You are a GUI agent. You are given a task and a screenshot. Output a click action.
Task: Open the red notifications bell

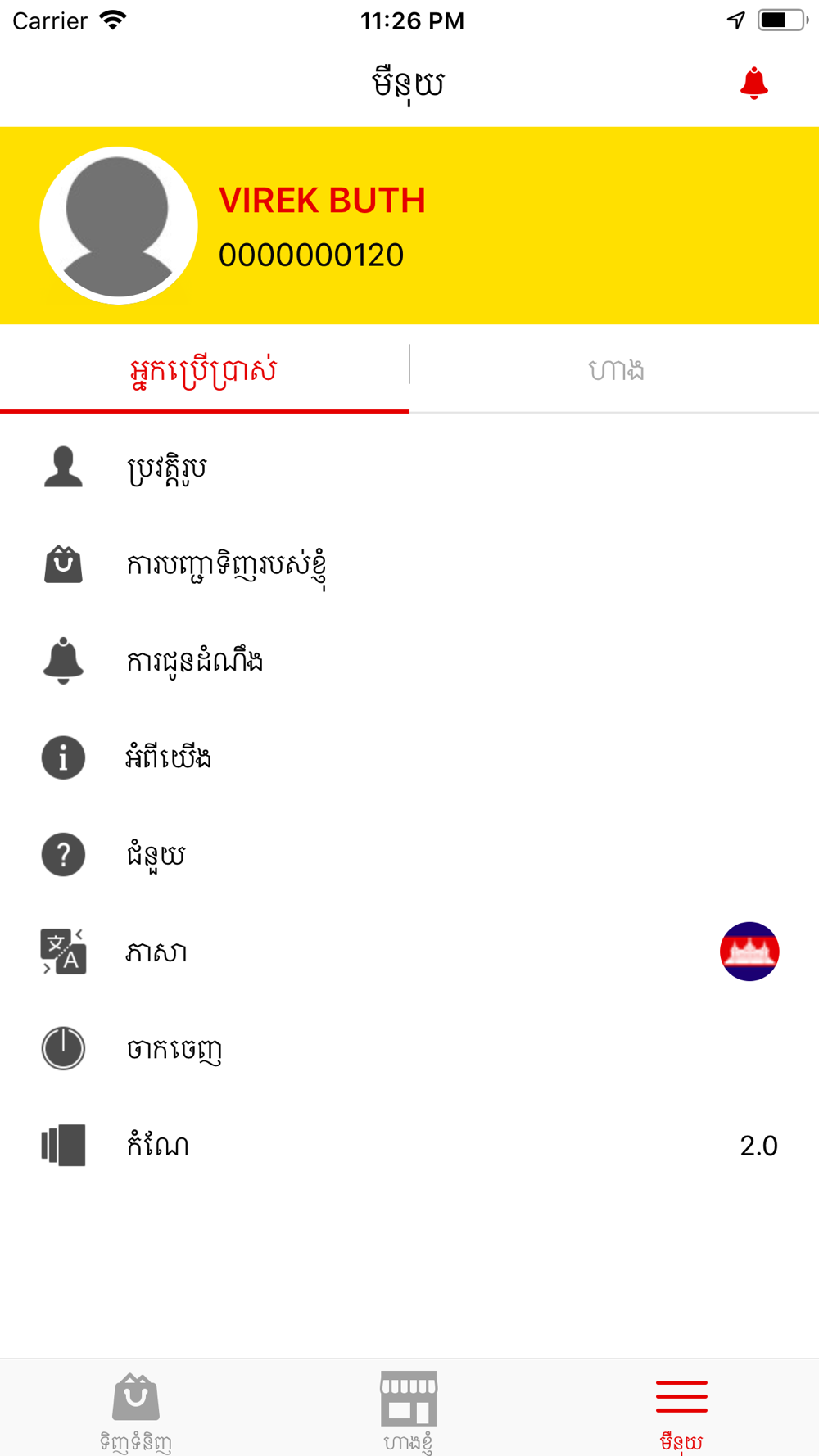(x=753, y=84)
